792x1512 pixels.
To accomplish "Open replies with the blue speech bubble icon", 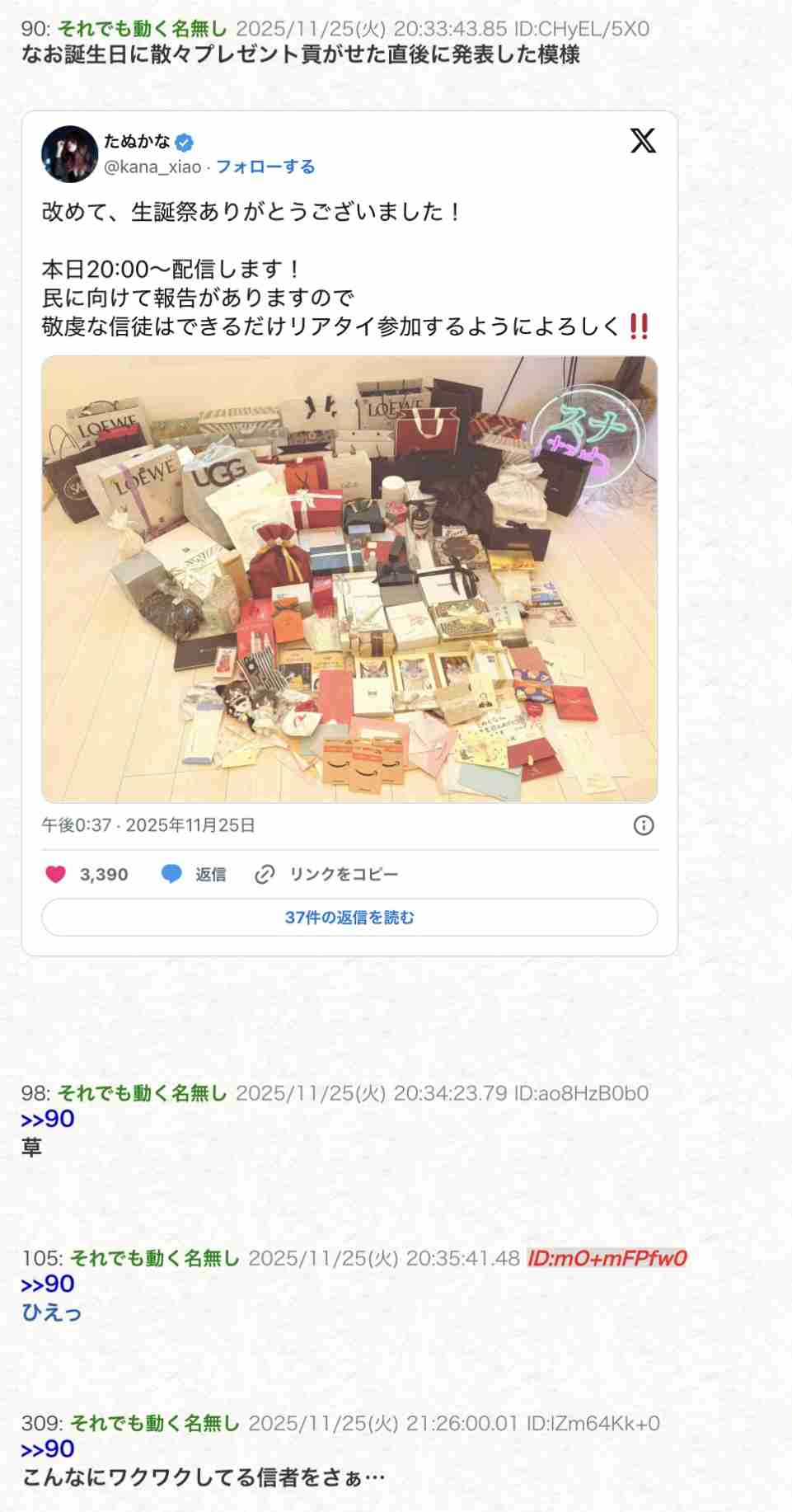I will (x=170, y=874).
